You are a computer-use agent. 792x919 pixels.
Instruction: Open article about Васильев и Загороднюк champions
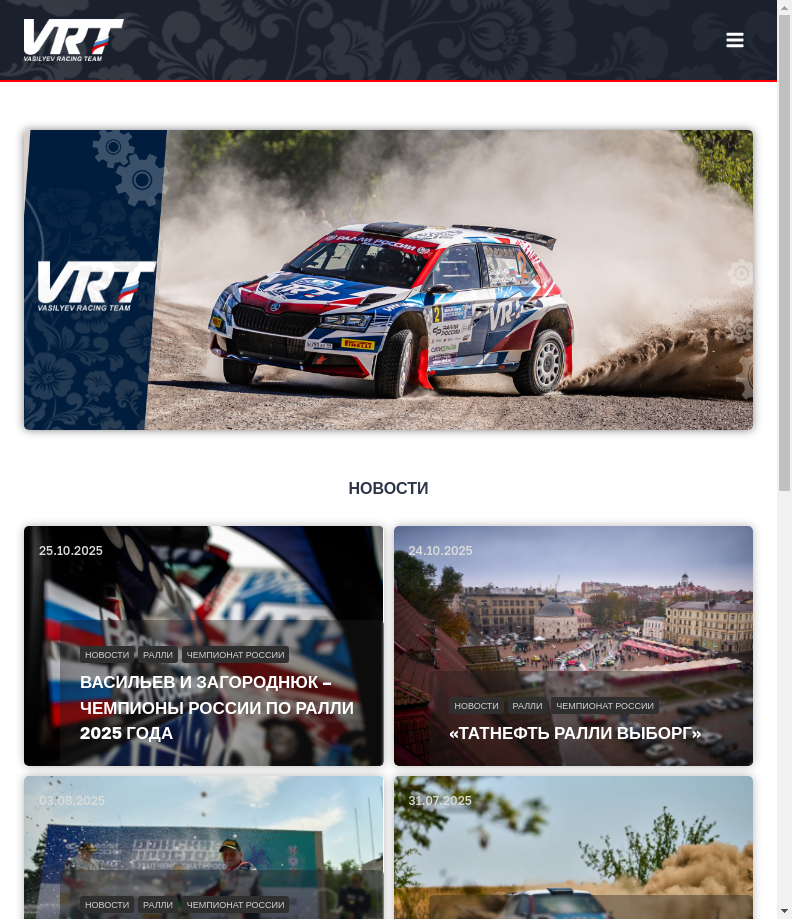pos(216,708)
